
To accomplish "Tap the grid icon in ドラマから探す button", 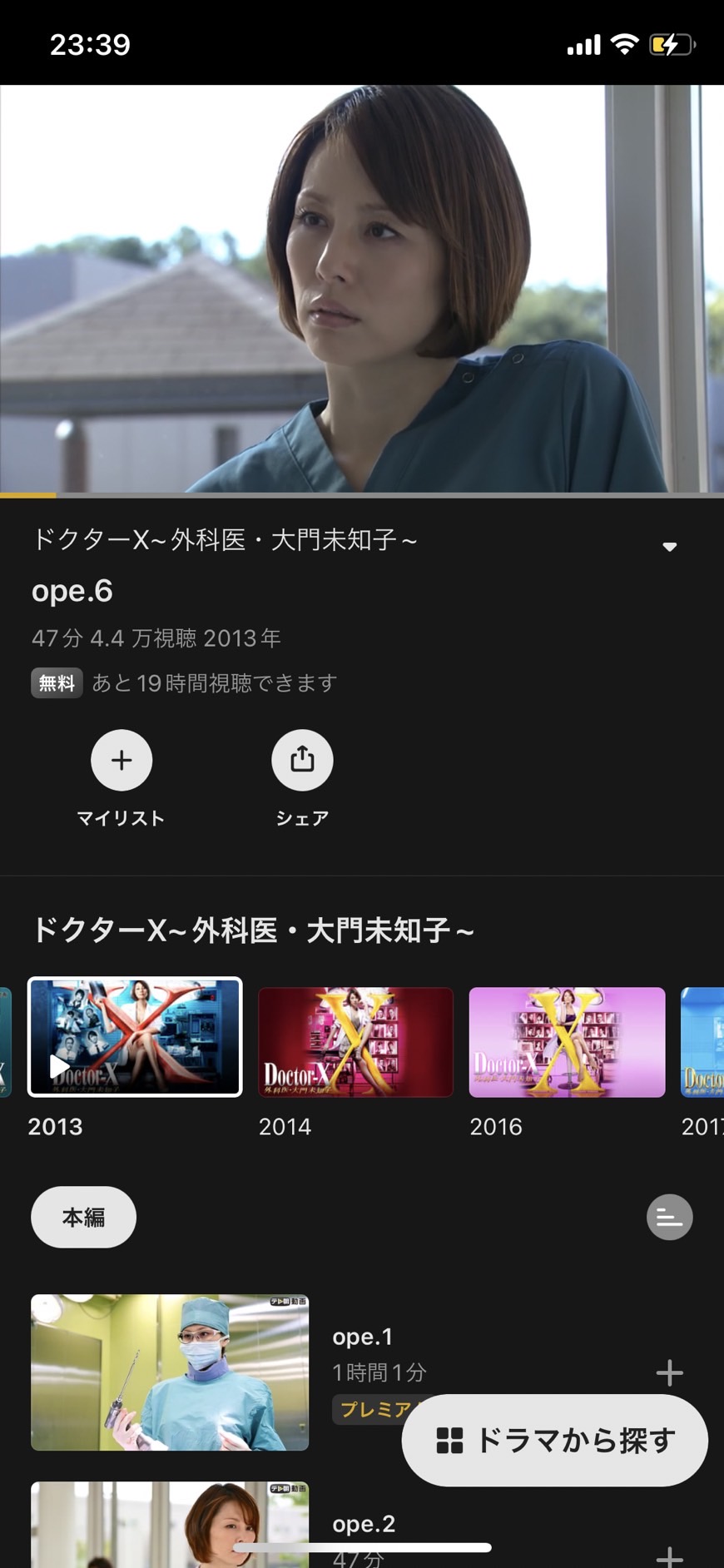I will (x=450, y=1441).
